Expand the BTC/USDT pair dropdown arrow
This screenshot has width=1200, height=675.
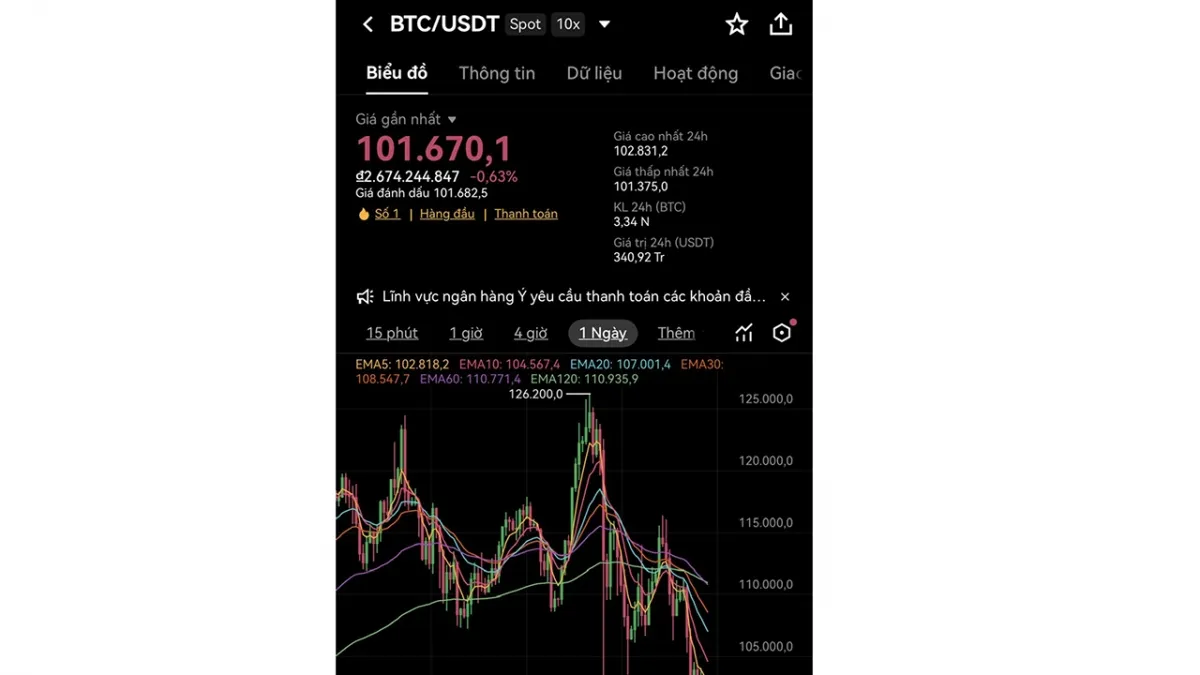604,24
